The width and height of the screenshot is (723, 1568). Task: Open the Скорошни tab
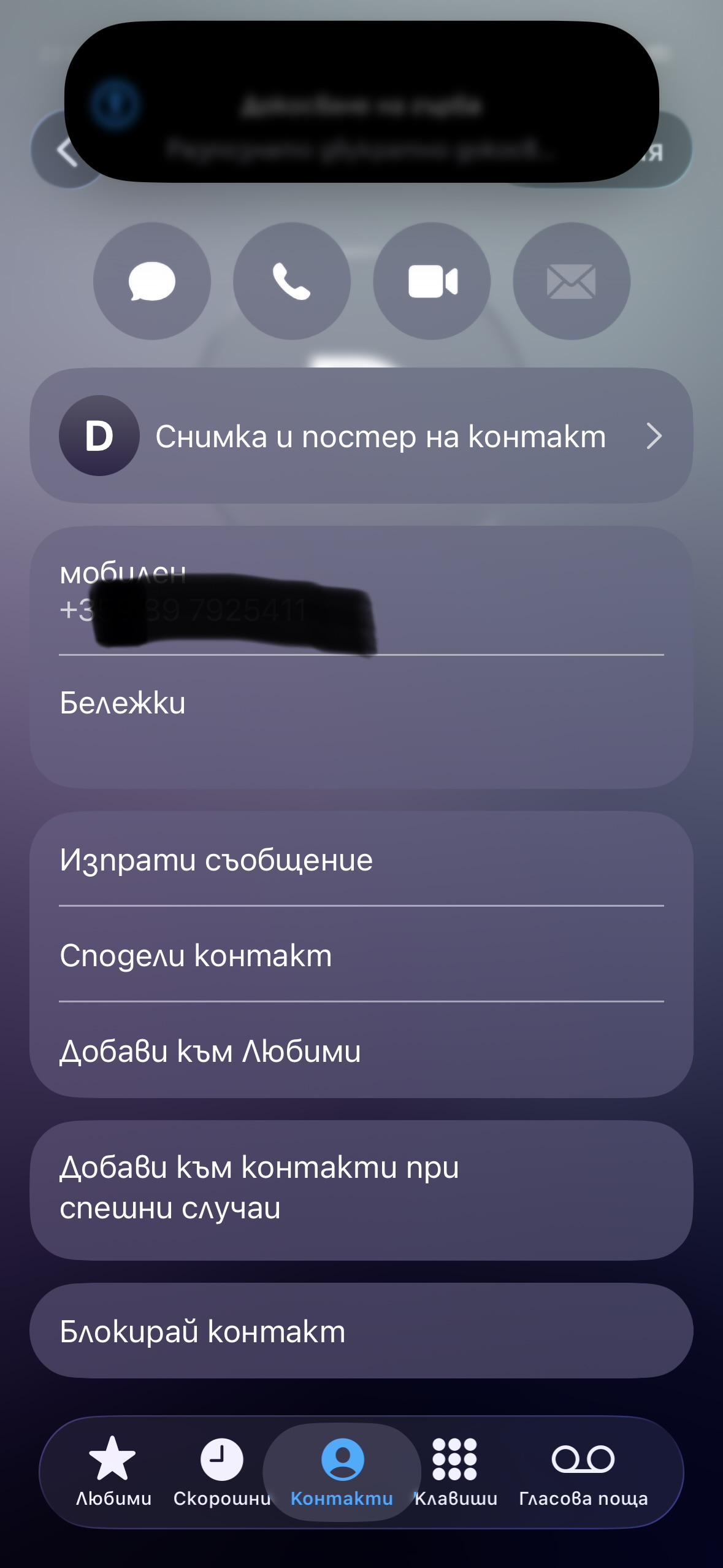221,1471
